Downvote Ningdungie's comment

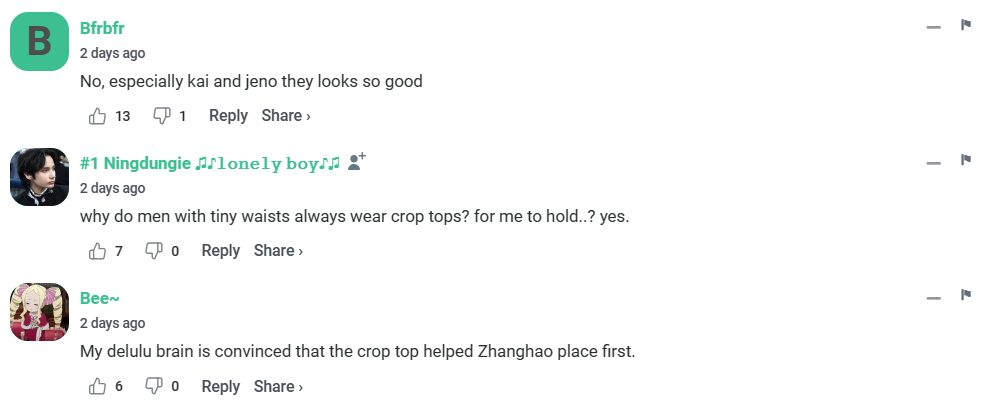pyautogui.click(x=154, y=251)
